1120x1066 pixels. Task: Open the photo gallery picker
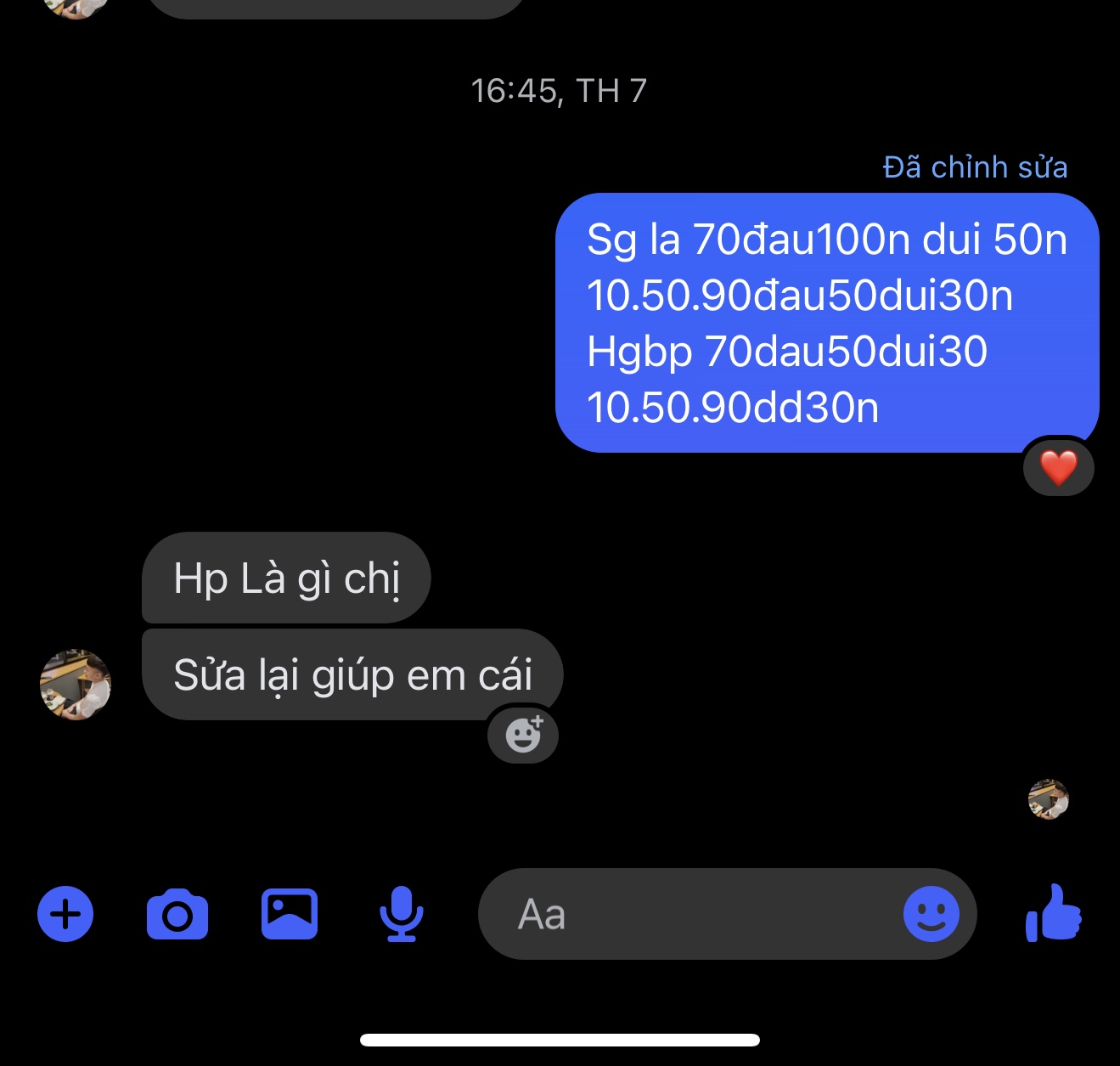290,915
